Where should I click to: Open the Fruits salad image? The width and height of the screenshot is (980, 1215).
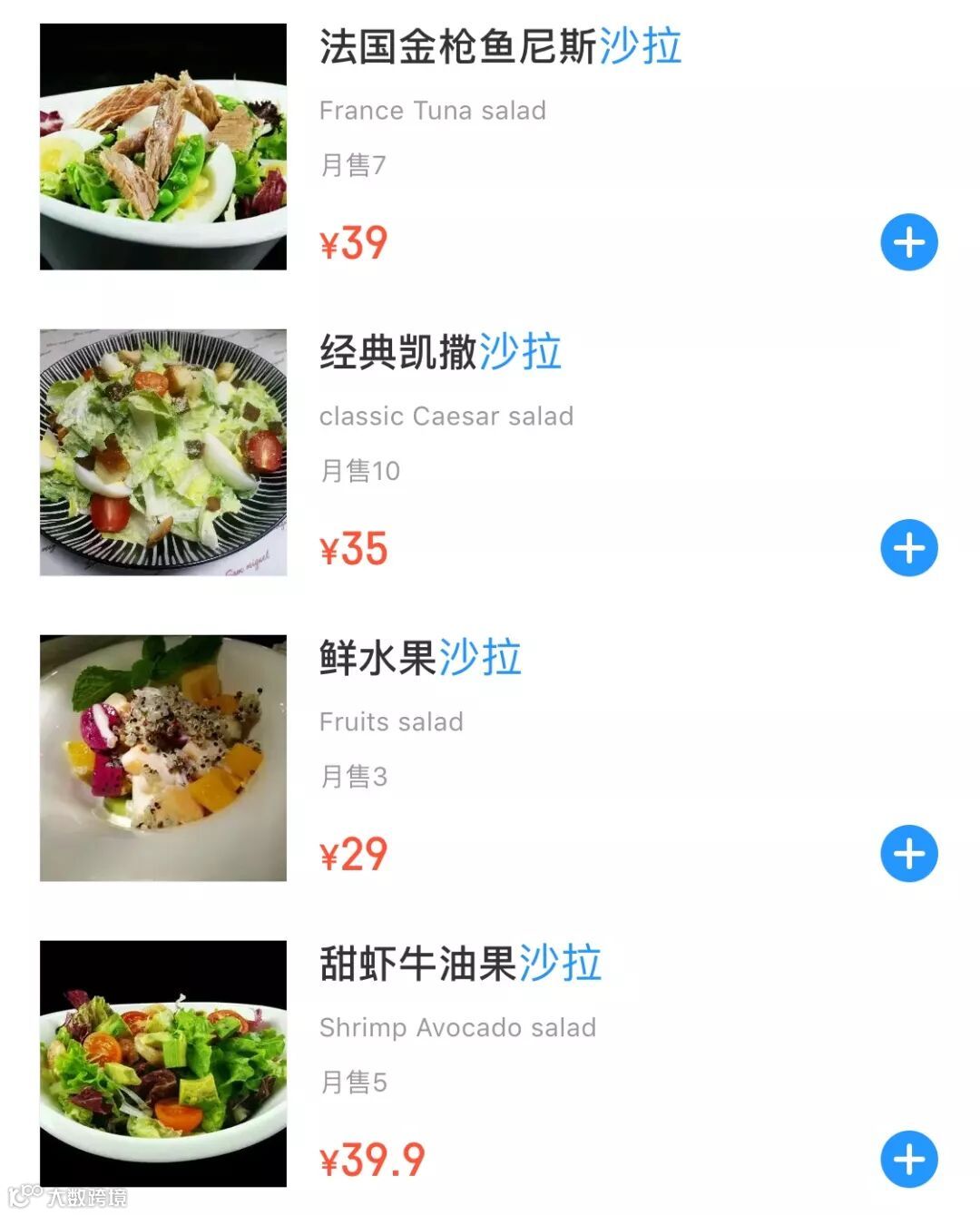[x=163, y=759]
